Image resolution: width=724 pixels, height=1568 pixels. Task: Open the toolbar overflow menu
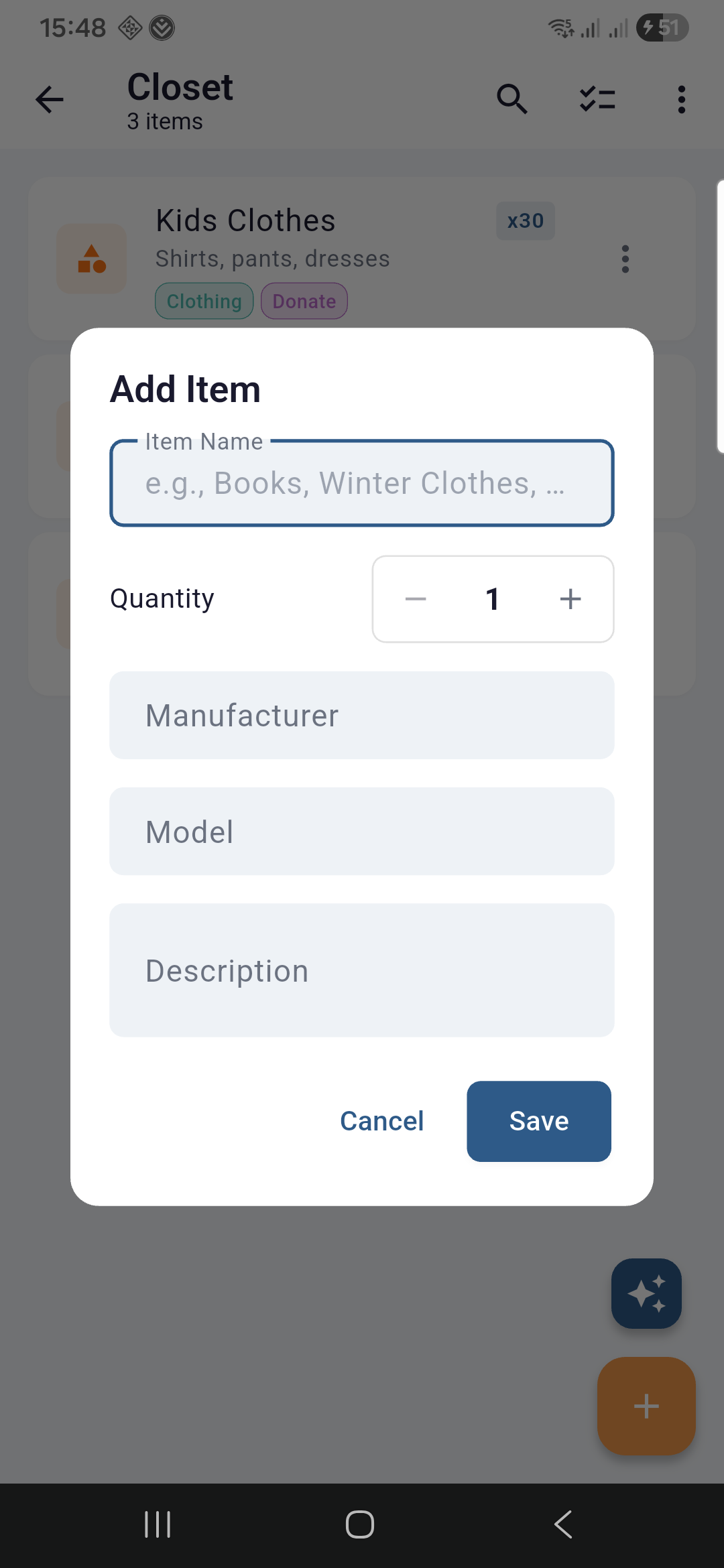point(681,99)
